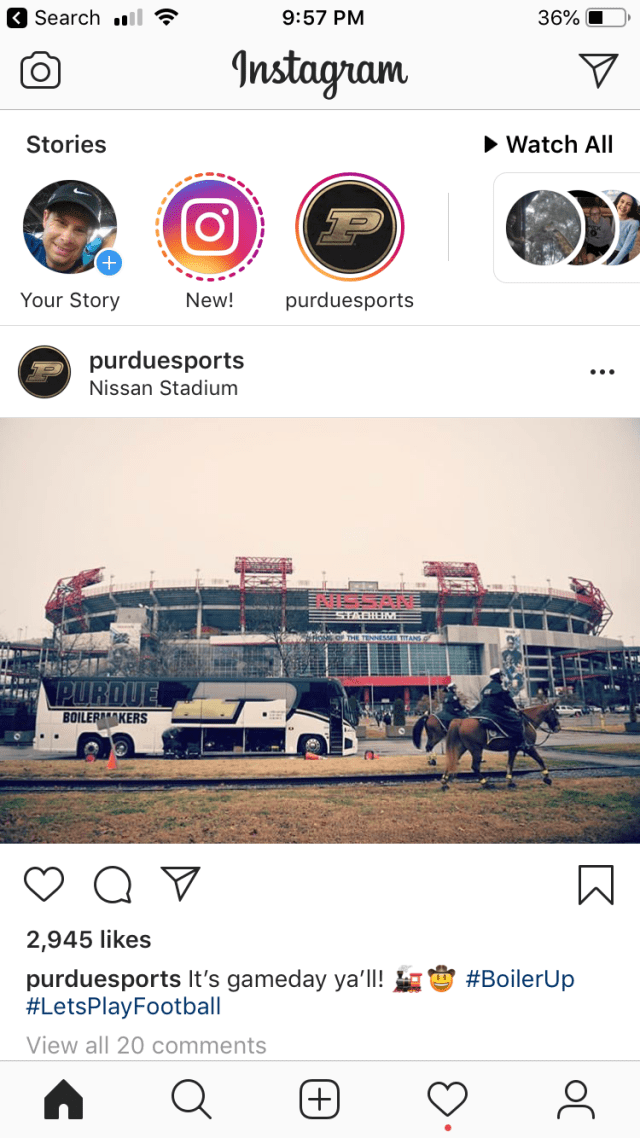
Task: View the purduesports story
Action: (349, 227)
